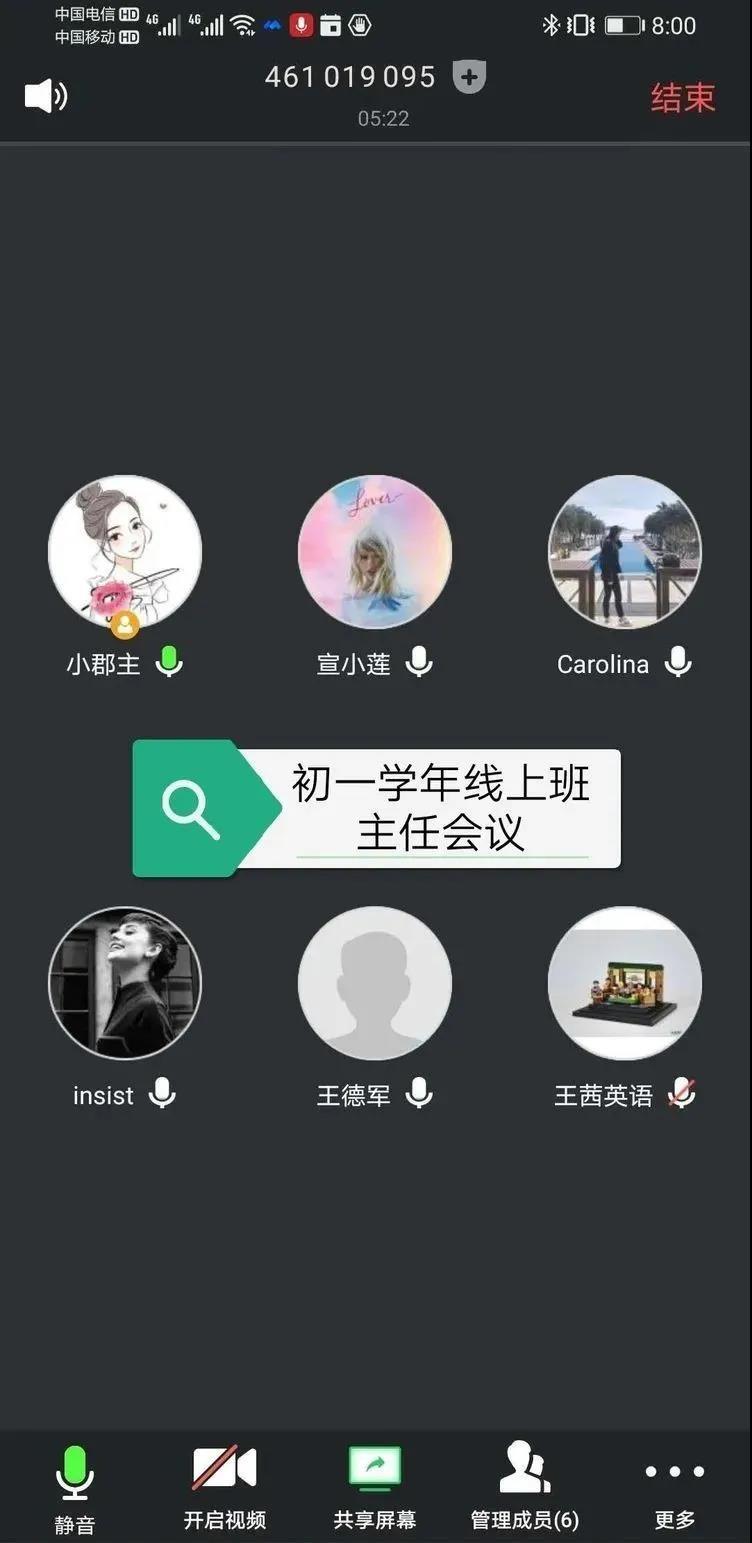The image size is (752, 1543).
Task: Start 共享屏幕 screen sharing
Action: click(375, 1487)
